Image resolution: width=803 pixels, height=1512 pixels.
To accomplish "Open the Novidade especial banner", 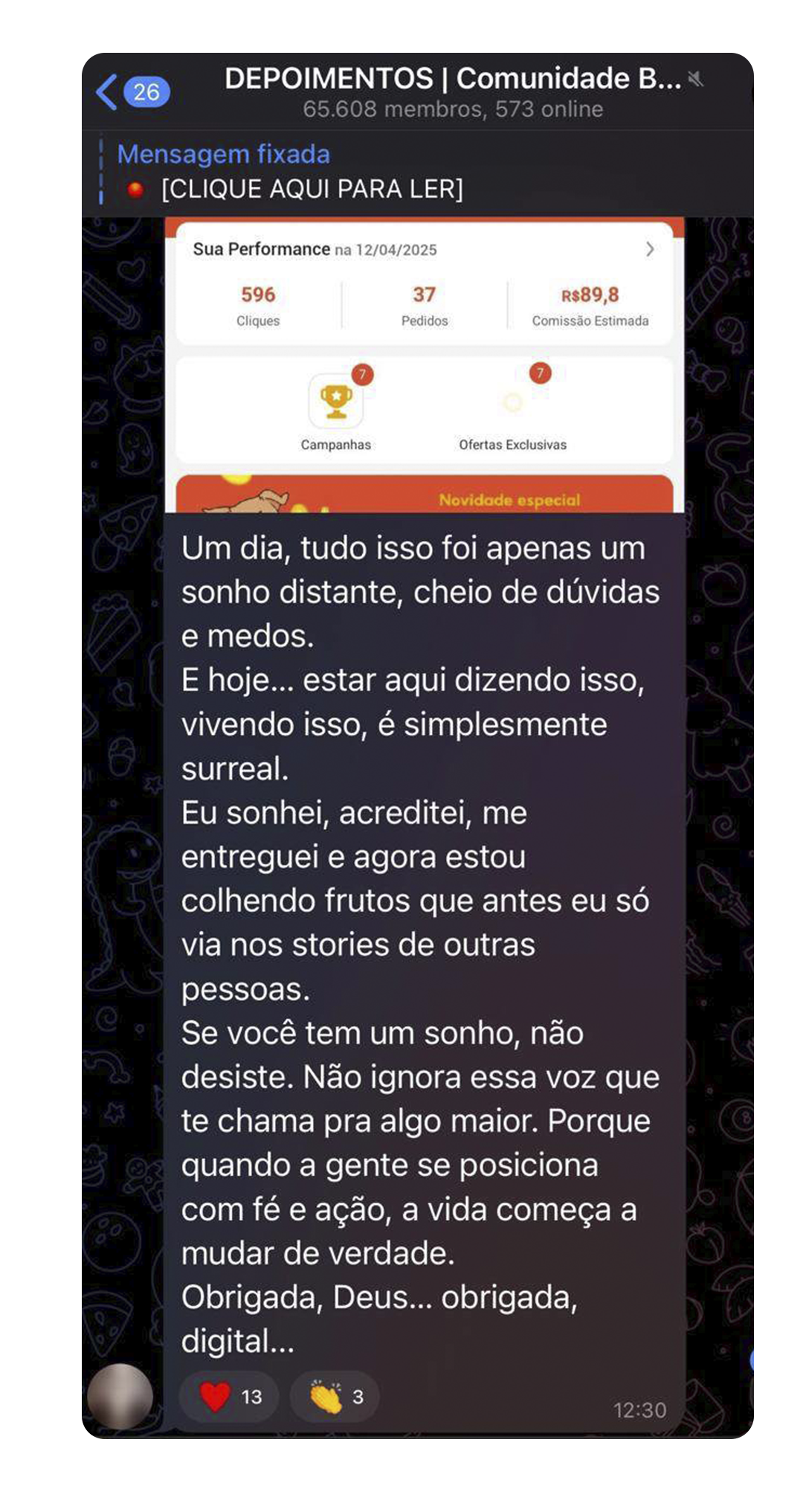I will click(x=513, y=500).
